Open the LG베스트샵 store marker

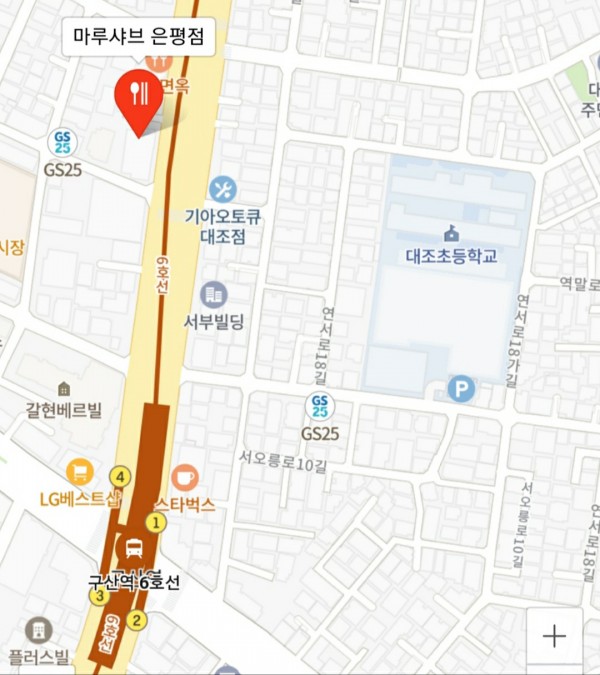(x=80, y=471)
